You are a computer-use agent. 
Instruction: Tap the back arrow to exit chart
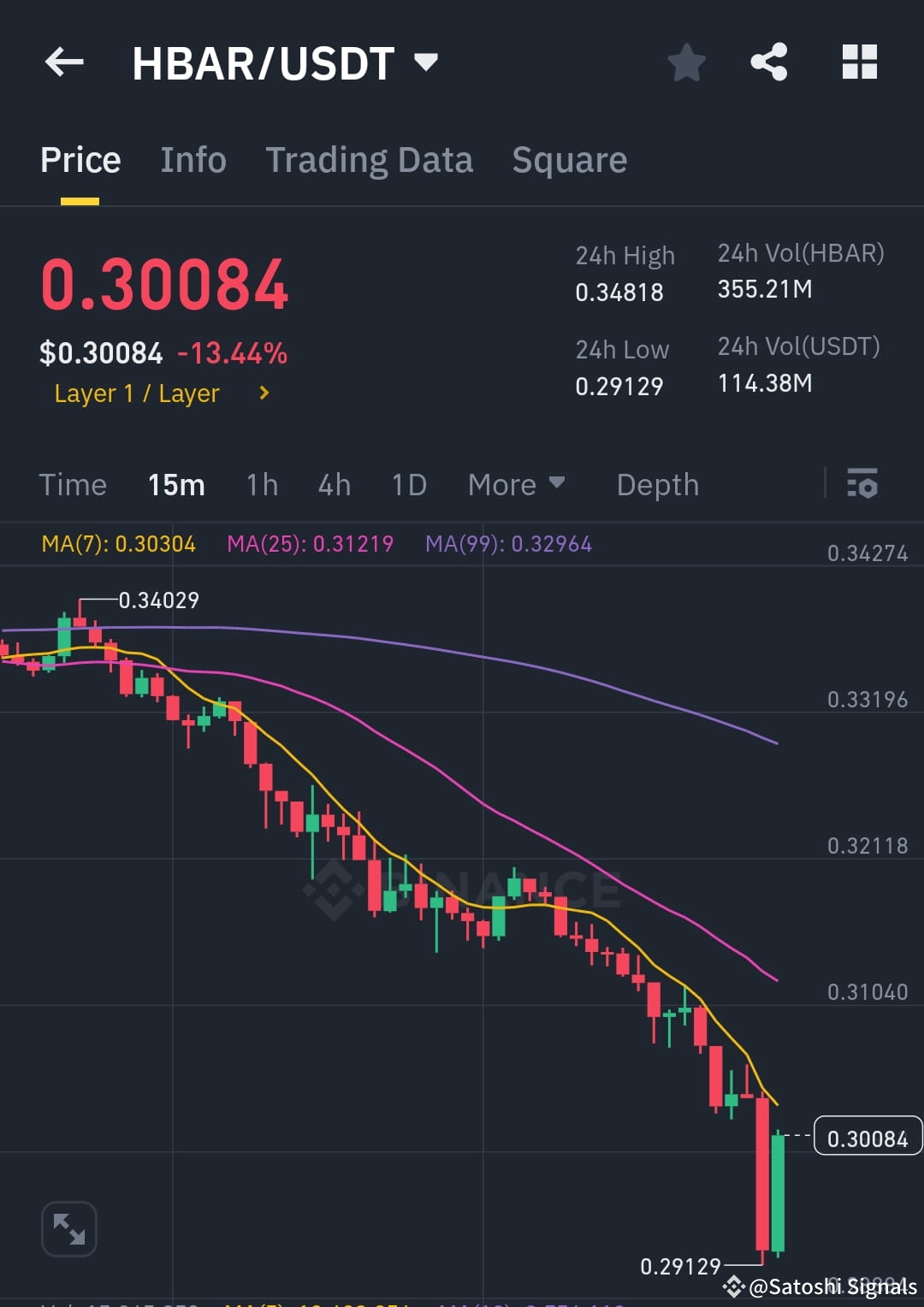pos(62,62)
